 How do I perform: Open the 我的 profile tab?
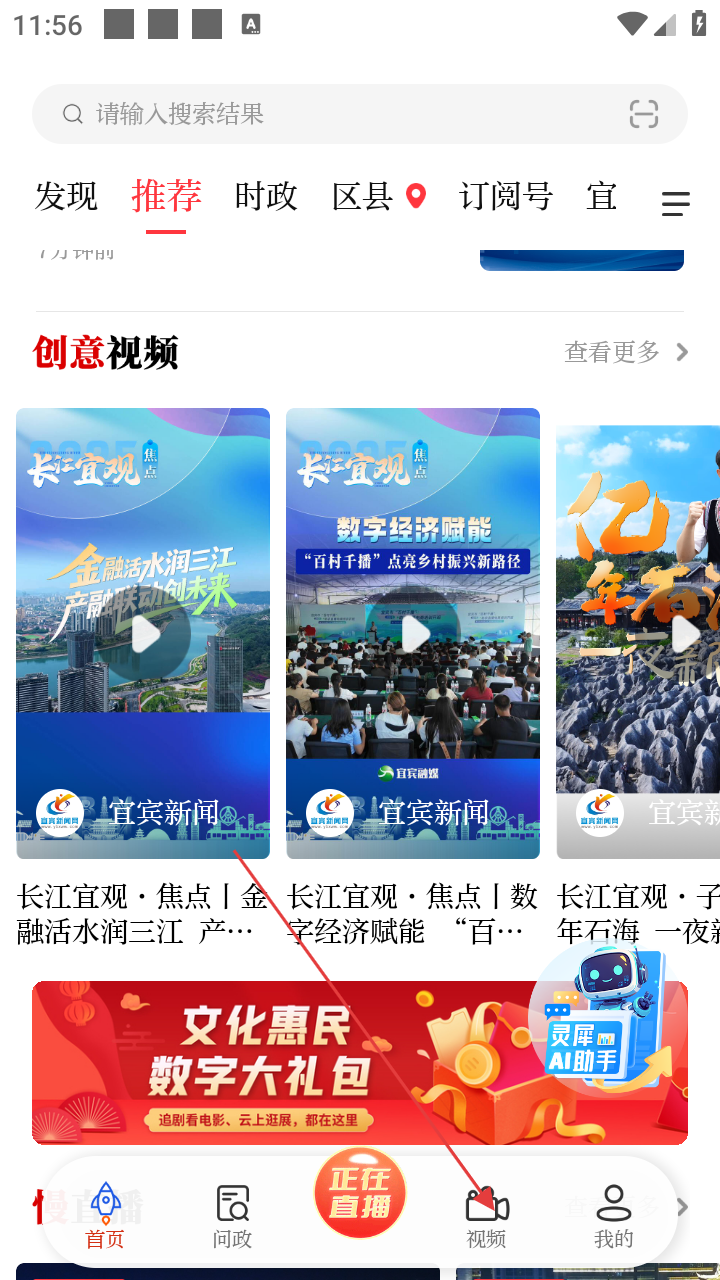point(613,1216)
